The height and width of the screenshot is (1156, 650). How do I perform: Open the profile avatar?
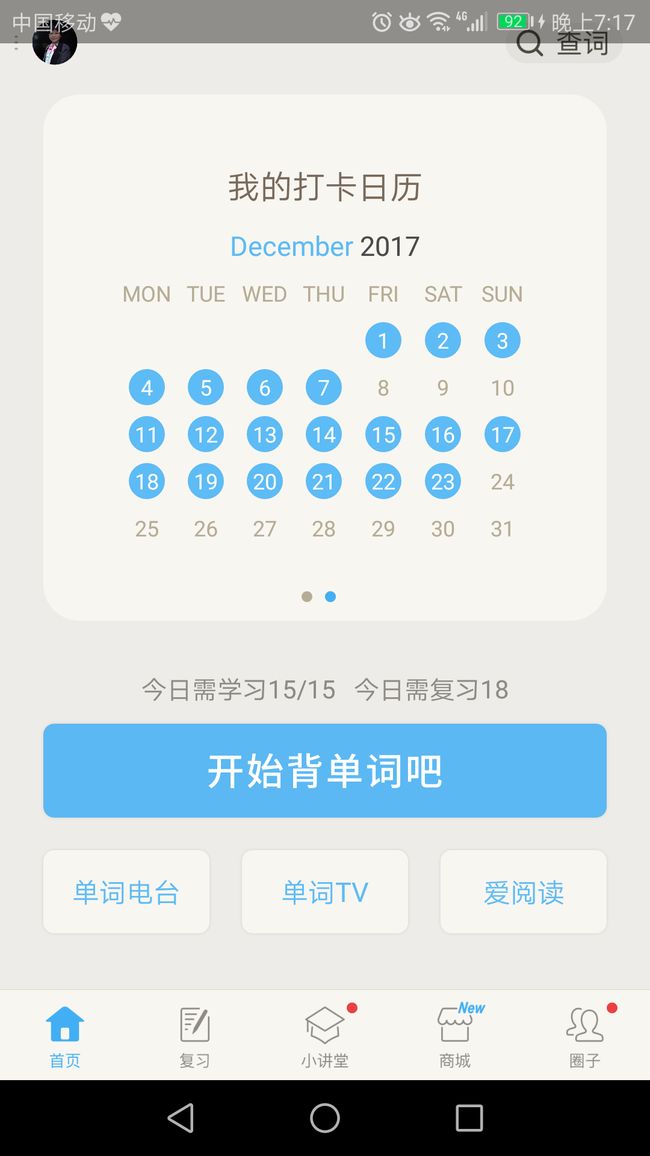[55, 43]
